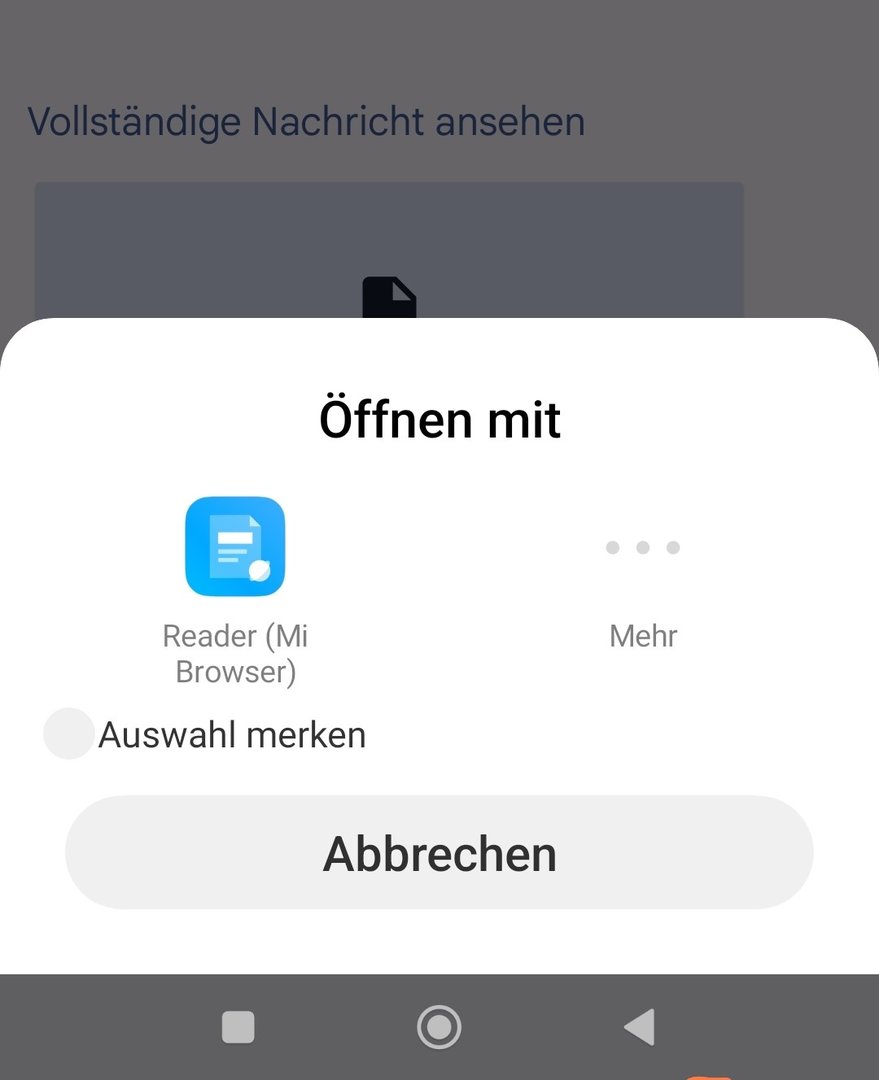The width and height of the screenshot is (879, 1080).
Task: Cancel with the Abbrechen button
Action: point(439,853)
